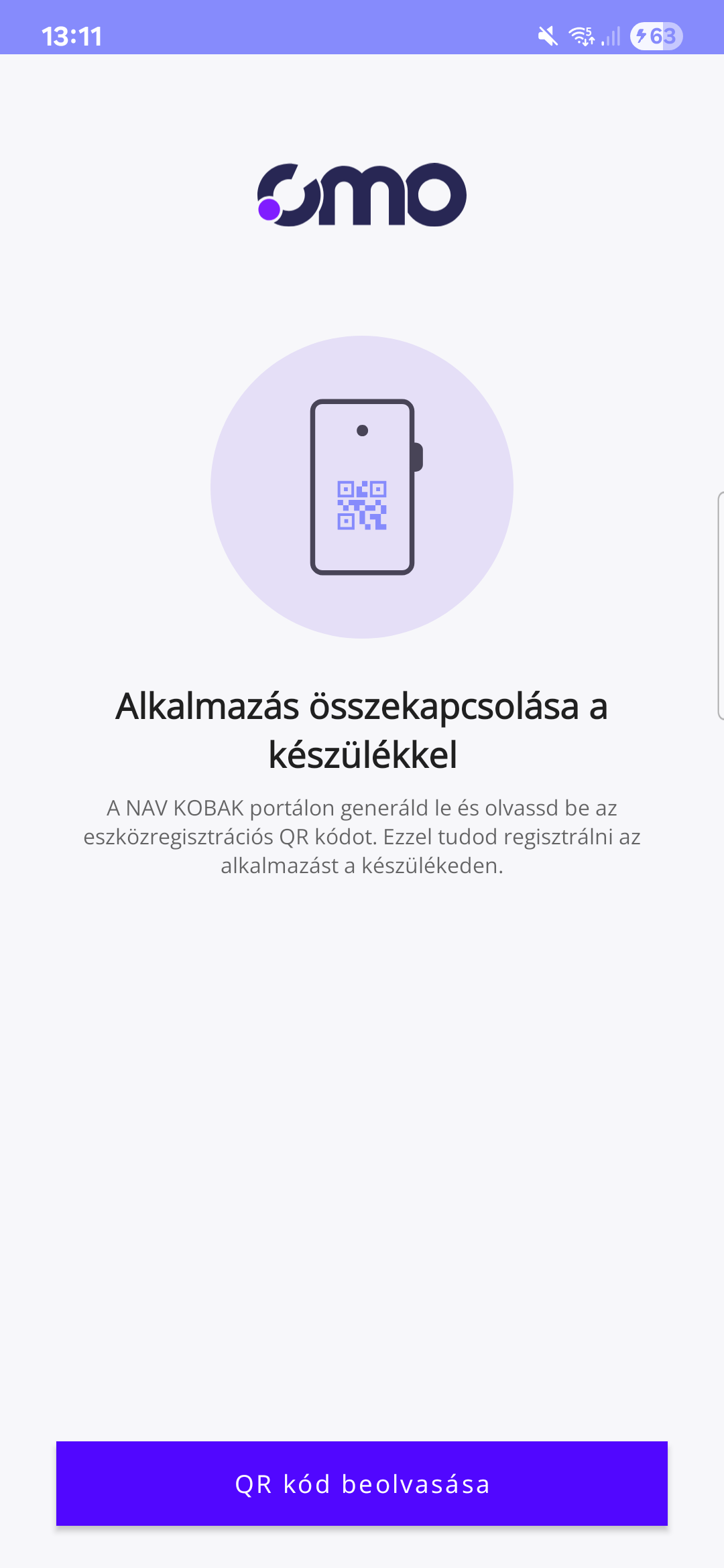This screenshot has height=1568, width=724.
Task: Tap the charging battery indicator showing 63
Action: pyautogui.click(x=654, y=36)
